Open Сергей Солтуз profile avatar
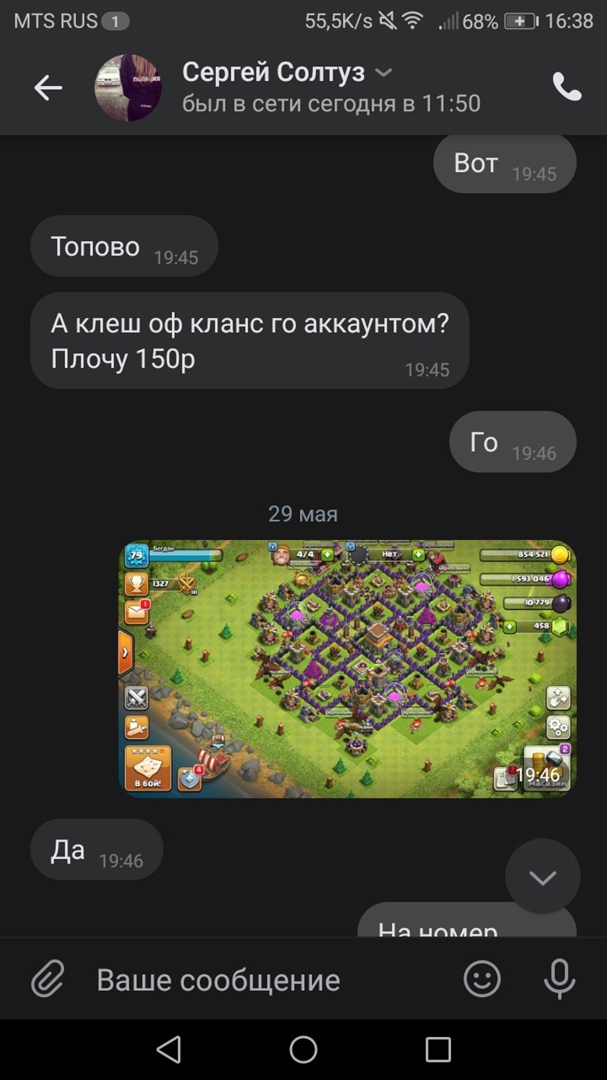607x1080 pixels. (x=128, y=88)
